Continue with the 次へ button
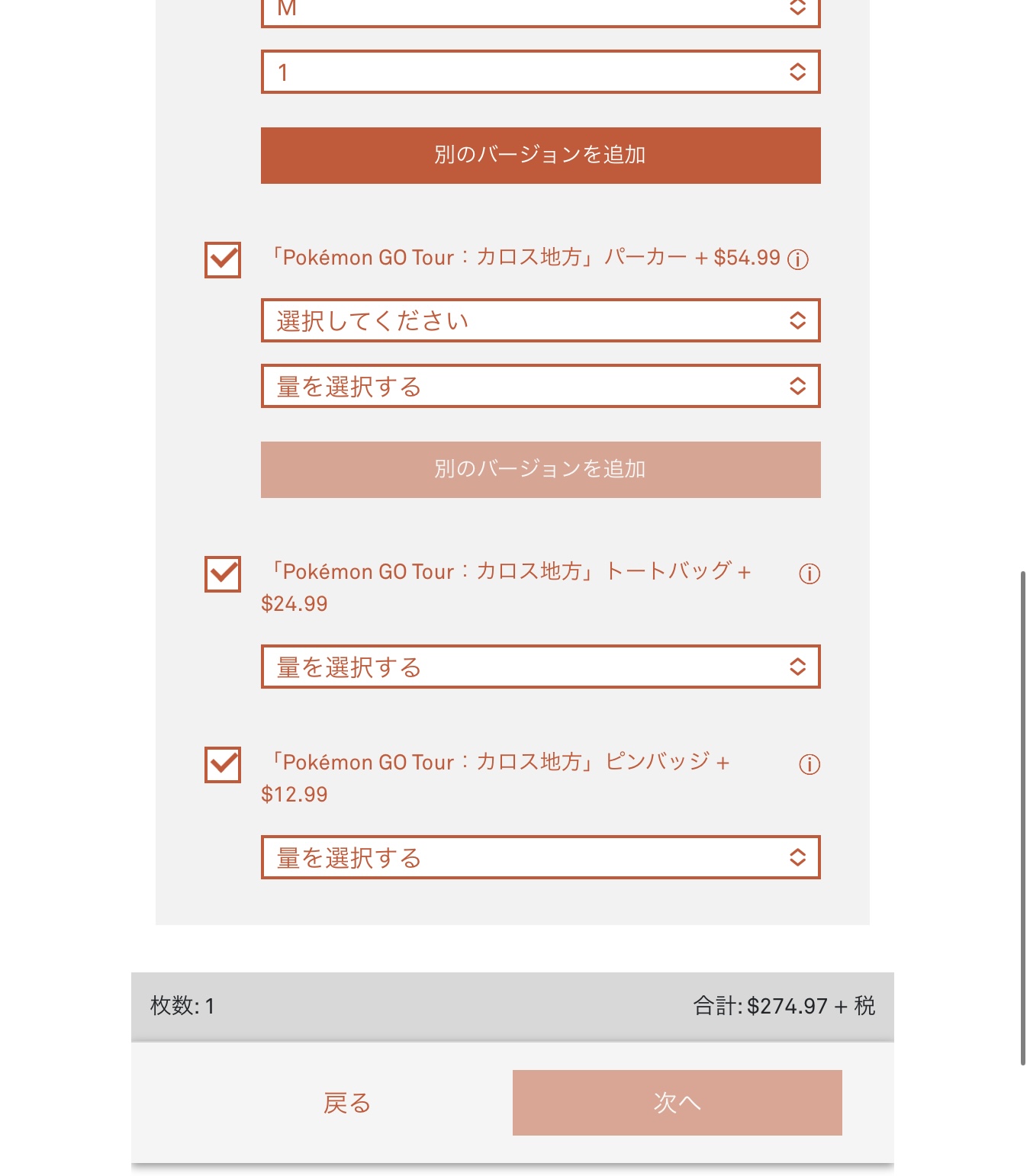 click(677, 1103)
